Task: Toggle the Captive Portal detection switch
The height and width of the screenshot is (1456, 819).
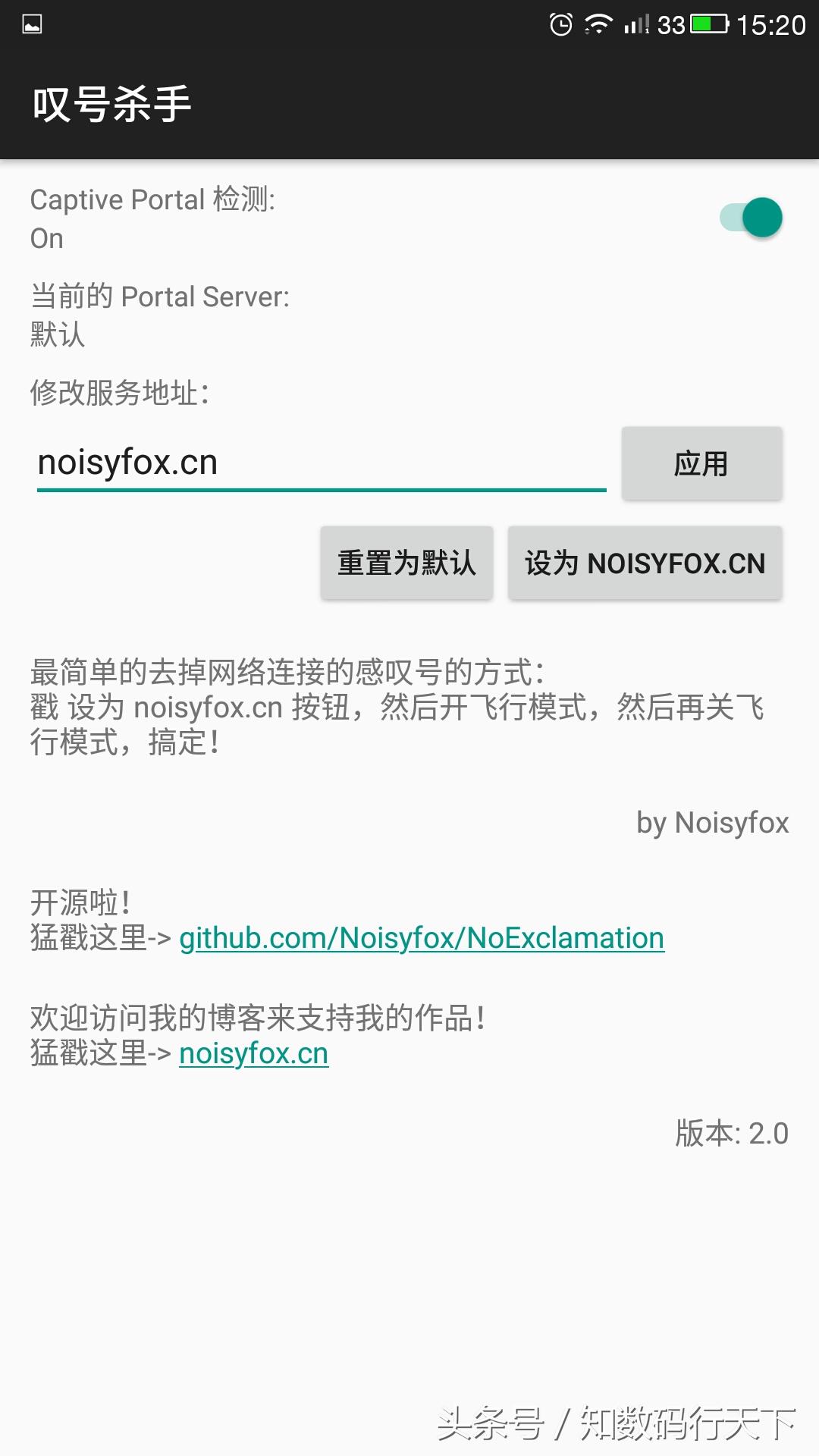Action: (x=751, y=218)
